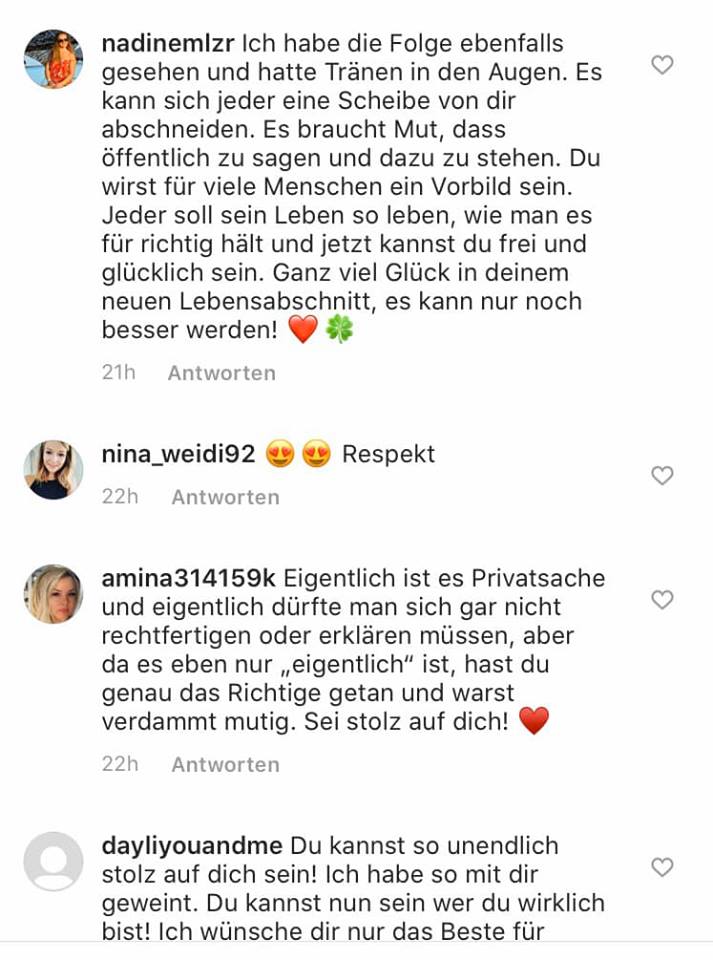Open dayliyouandme's profile avatar
713x960 pixels.
point(53,861)
